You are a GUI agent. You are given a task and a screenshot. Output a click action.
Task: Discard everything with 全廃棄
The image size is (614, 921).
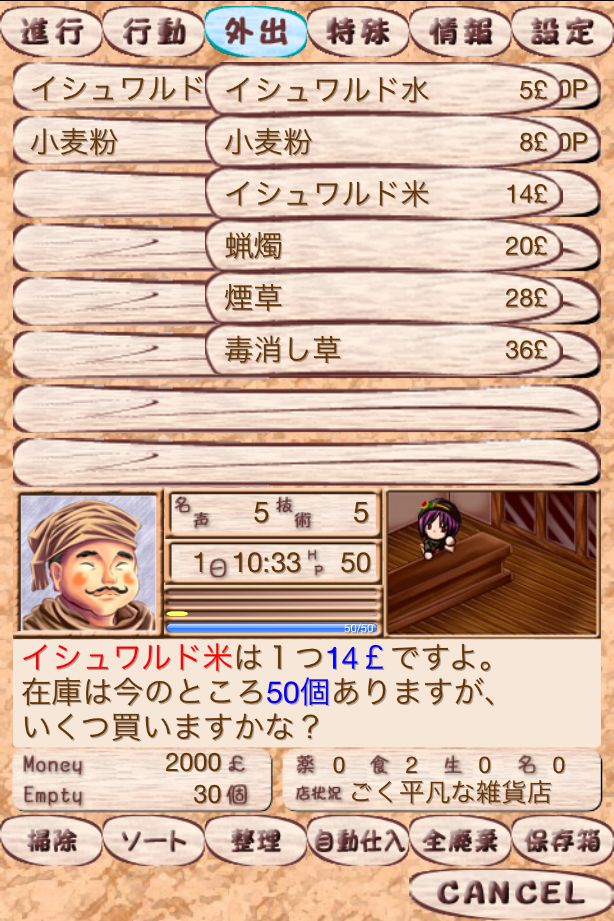[460, 841]
